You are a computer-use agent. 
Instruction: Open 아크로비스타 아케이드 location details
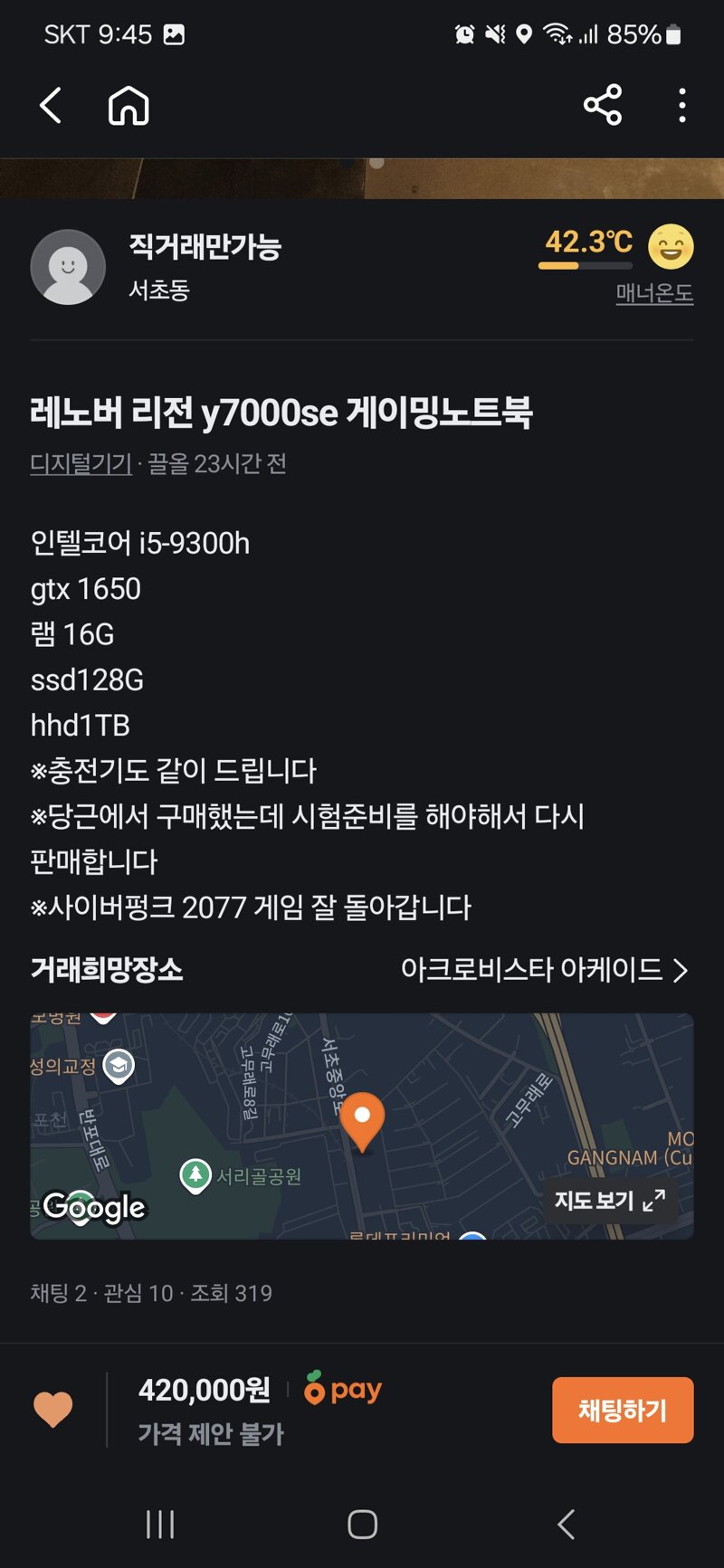(543, 970)
